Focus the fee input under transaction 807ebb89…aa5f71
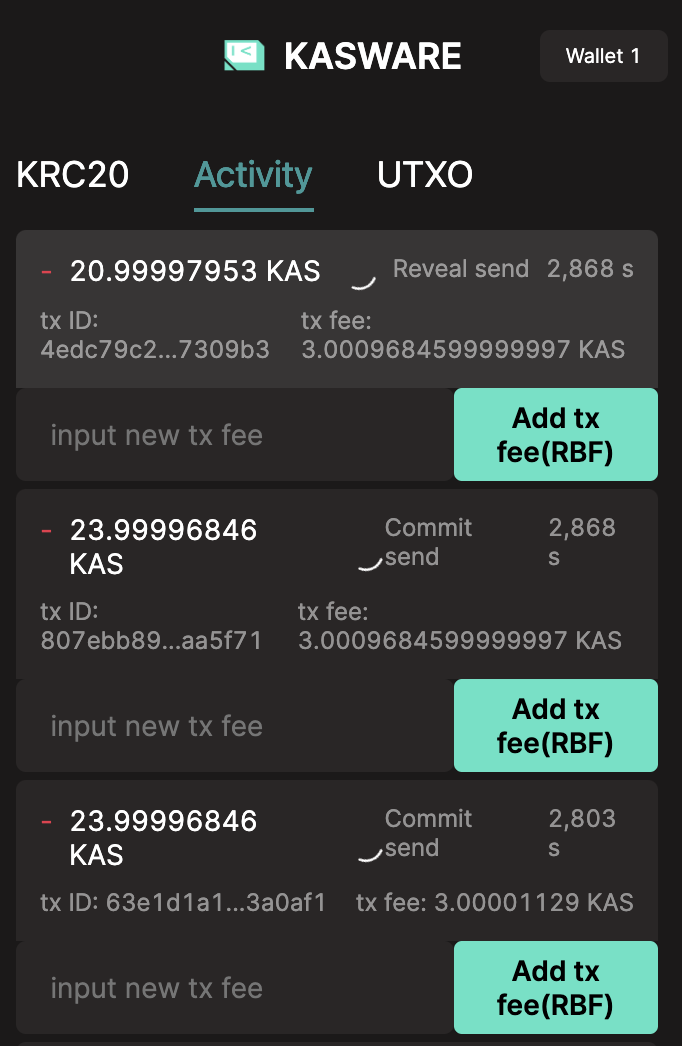 tap(234, 726)
